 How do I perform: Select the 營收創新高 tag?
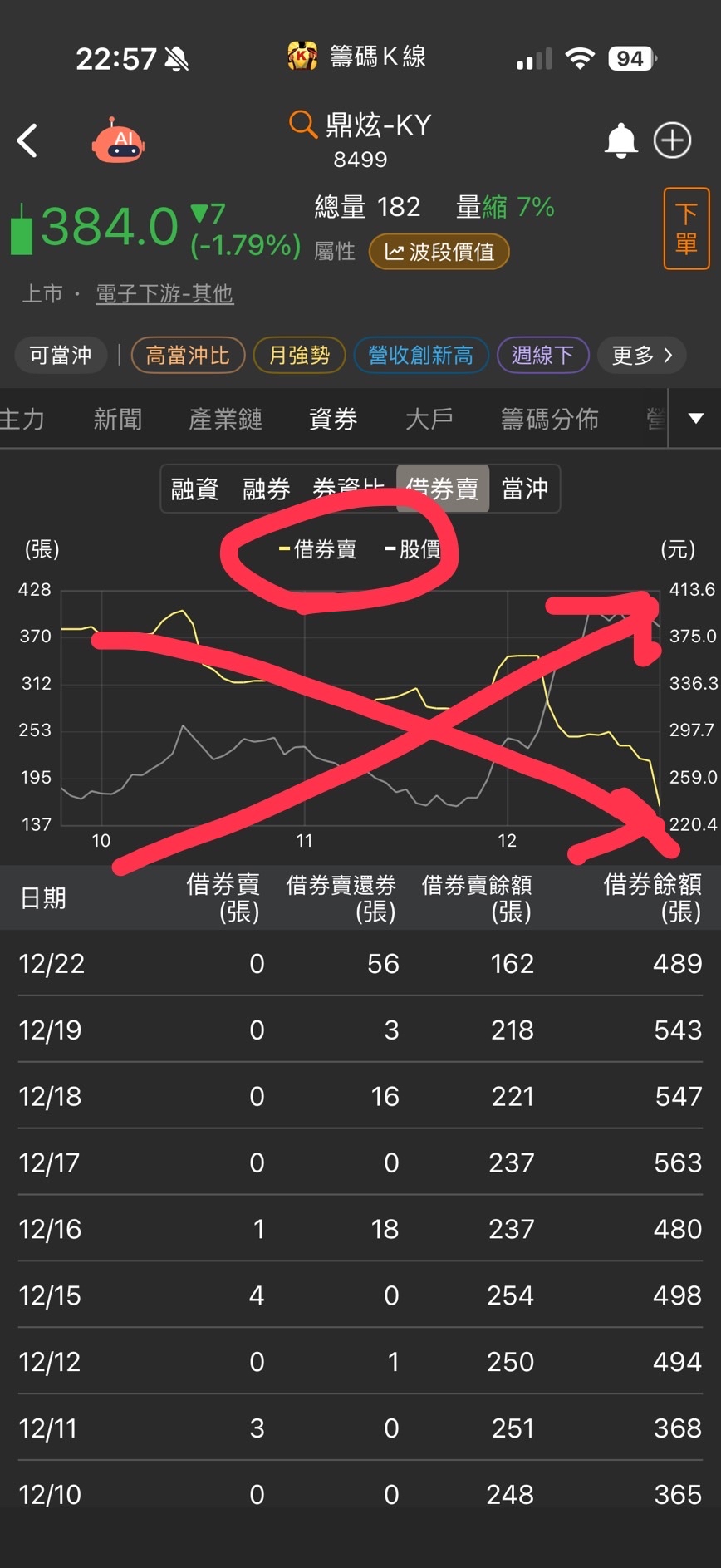pos(420,356)
